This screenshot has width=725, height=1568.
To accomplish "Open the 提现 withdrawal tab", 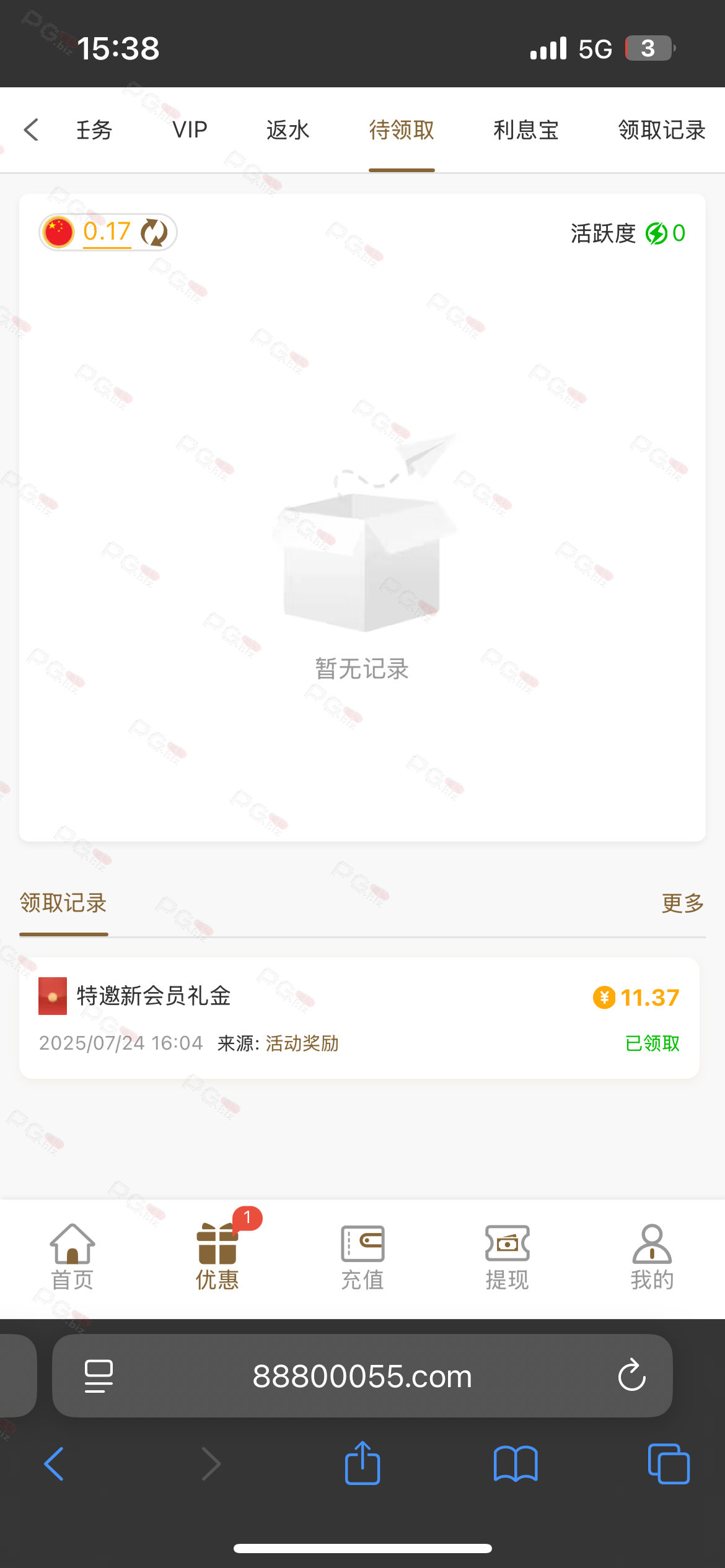I will (x=507, y=1257).
